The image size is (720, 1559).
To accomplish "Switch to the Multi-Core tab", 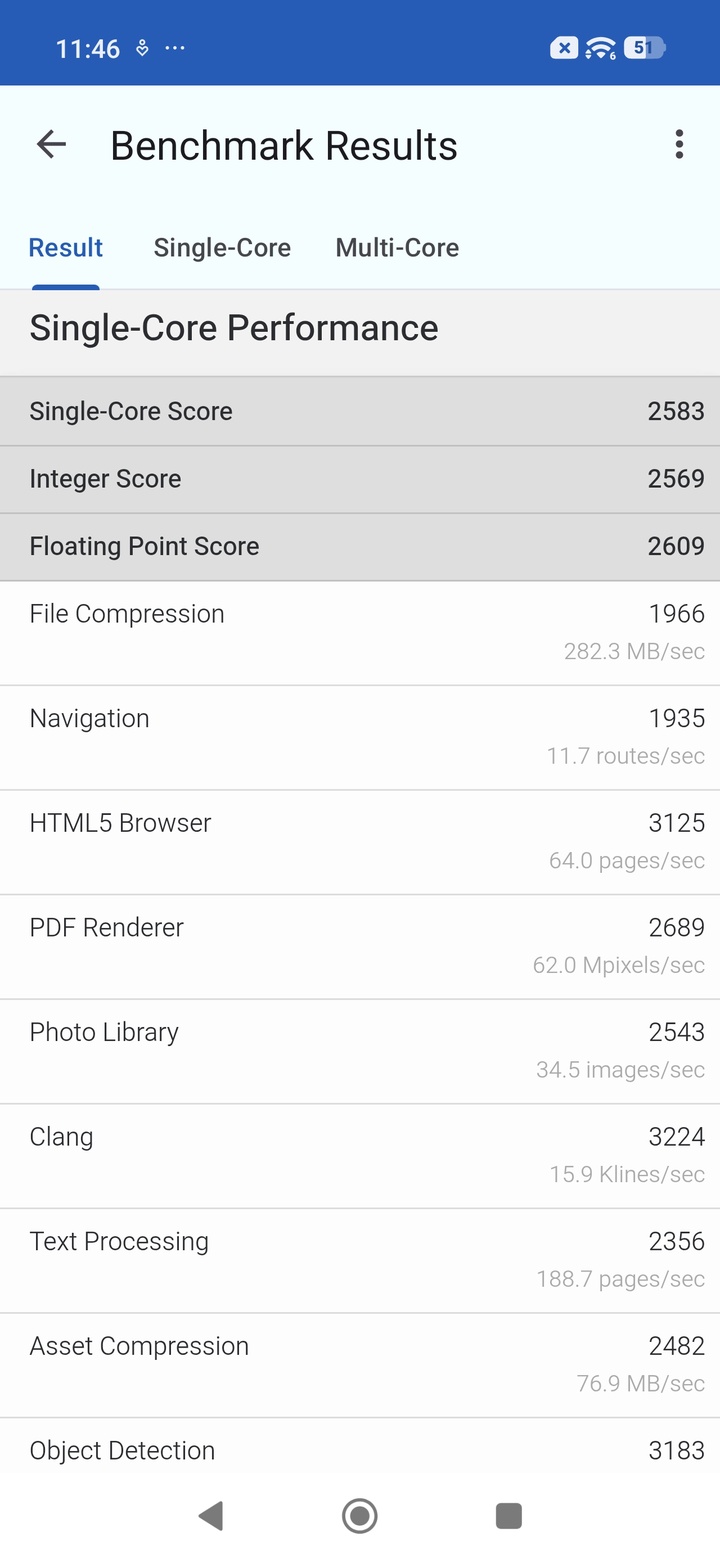I will [397, 248].
